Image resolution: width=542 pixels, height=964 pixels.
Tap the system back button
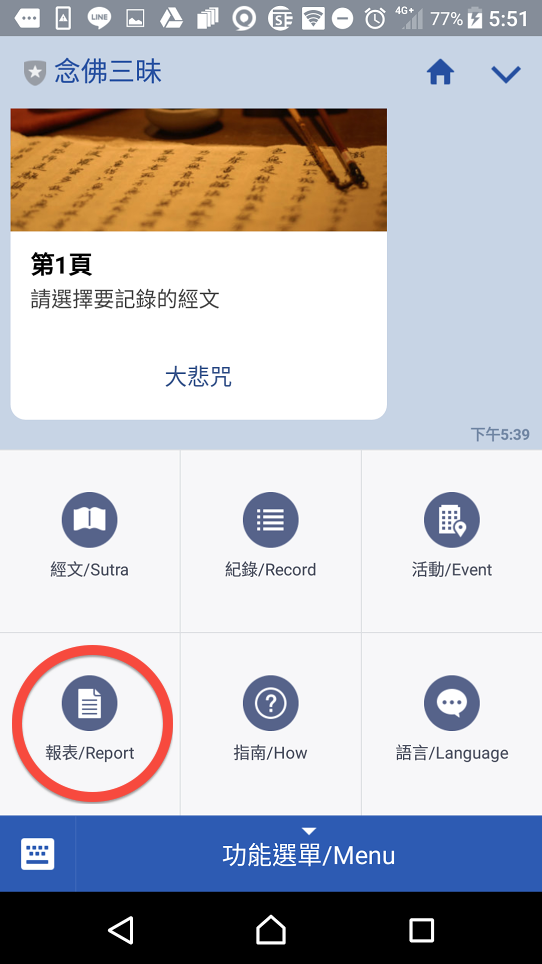tap(121, 930)
